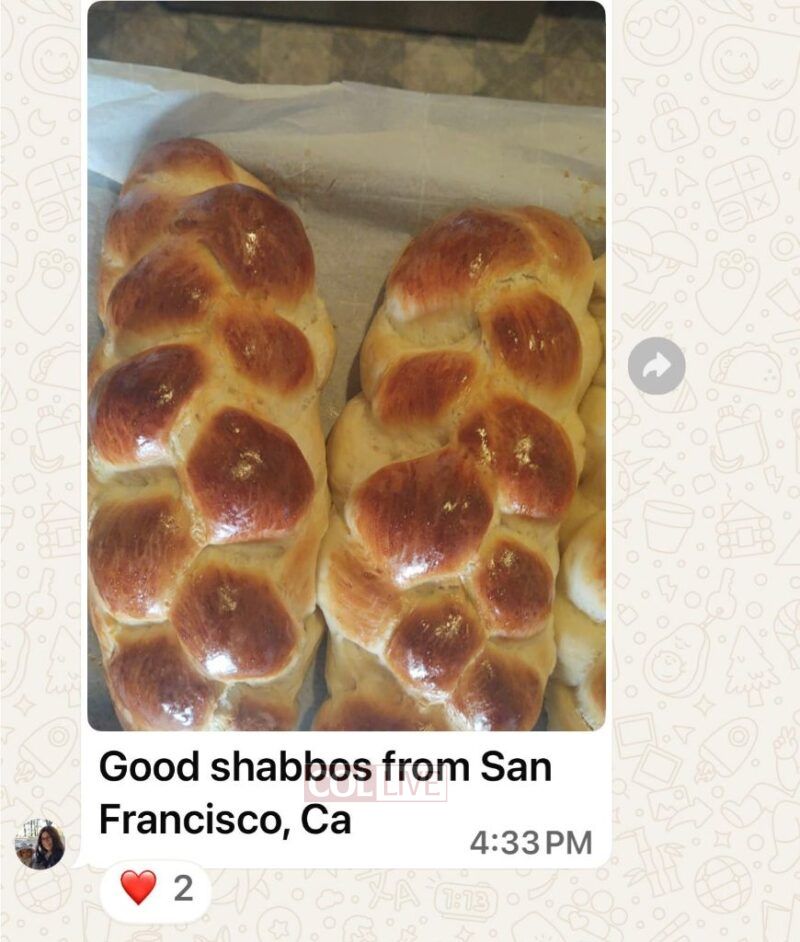Forward the challah photo message
The width and height of the screenshot is (800, 942).
pos(656,366)
